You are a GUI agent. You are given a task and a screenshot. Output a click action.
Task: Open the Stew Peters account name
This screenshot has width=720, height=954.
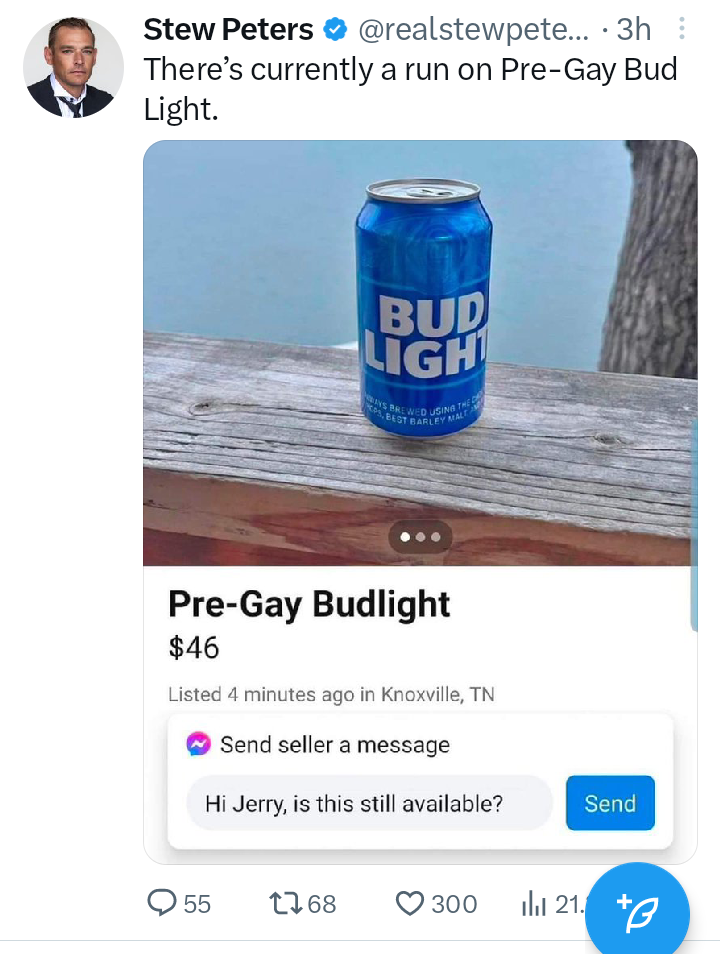pyautogui.click(x=229, y=30)
